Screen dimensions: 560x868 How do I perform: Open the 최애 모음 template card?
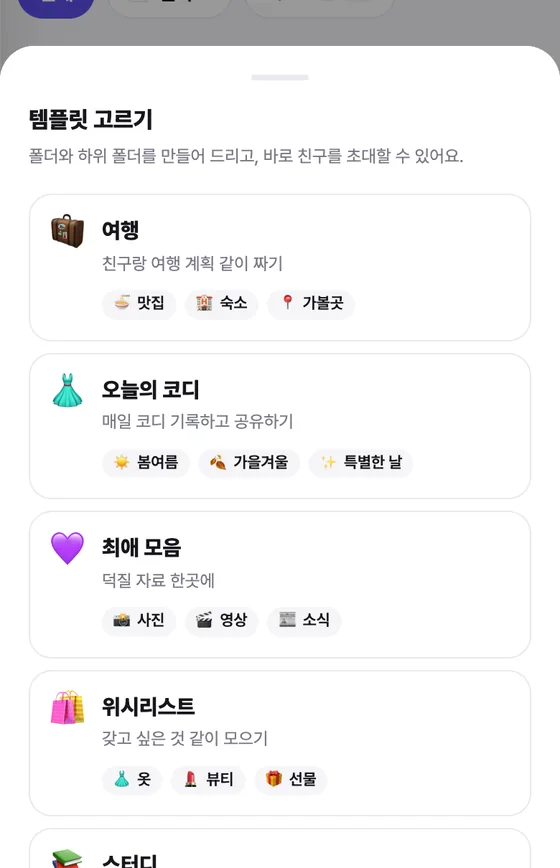click(x=279, y=585)
